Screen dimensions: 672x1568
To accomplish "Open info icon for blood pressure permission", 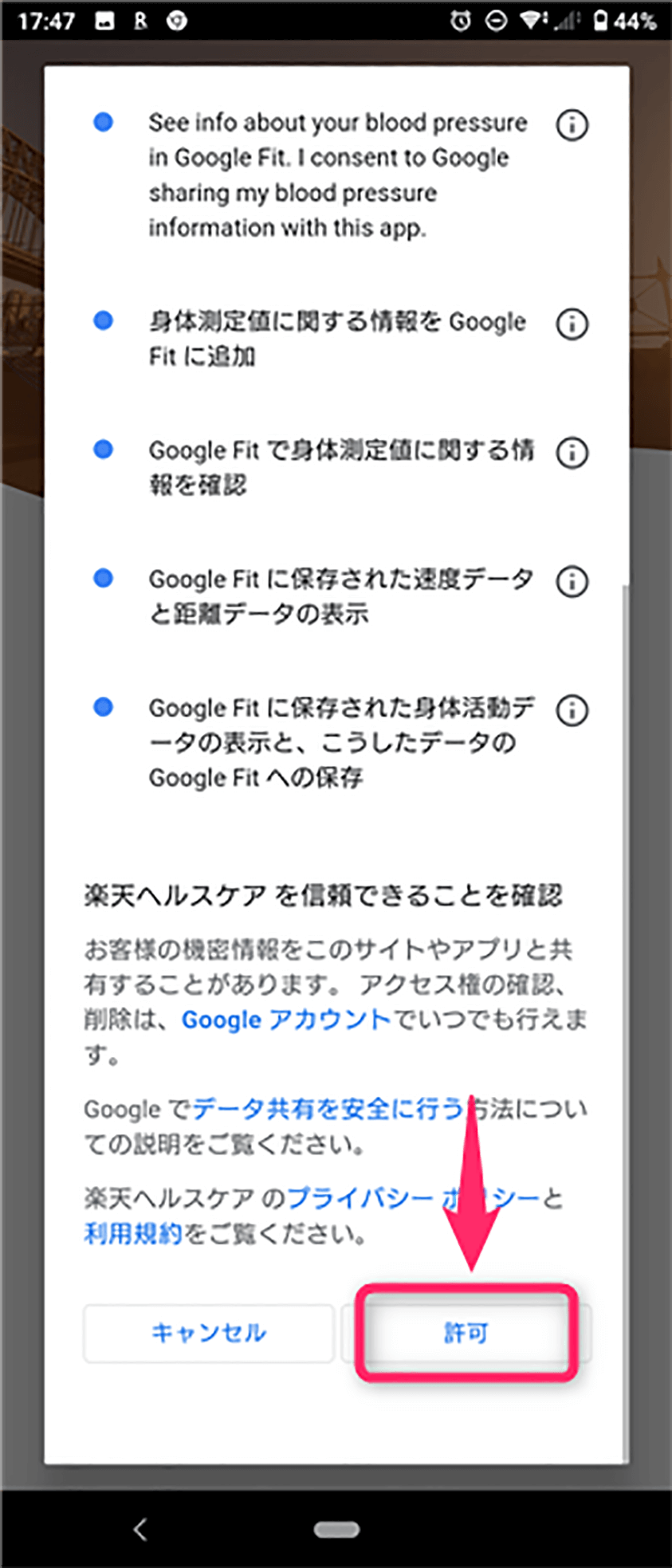I will click(572, 125).
